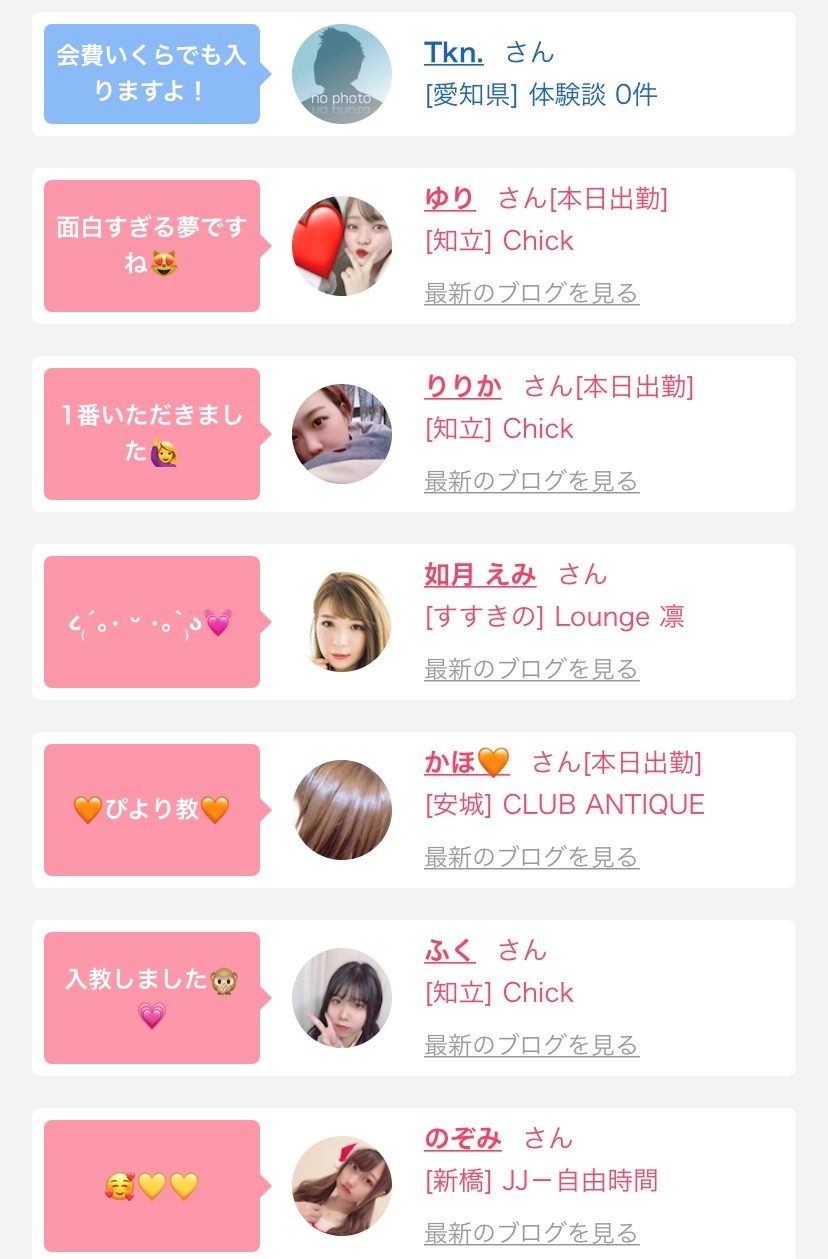Tap のぞみ's profile photo
This screenshot has width=828, height=1259.
[342, 1186]
